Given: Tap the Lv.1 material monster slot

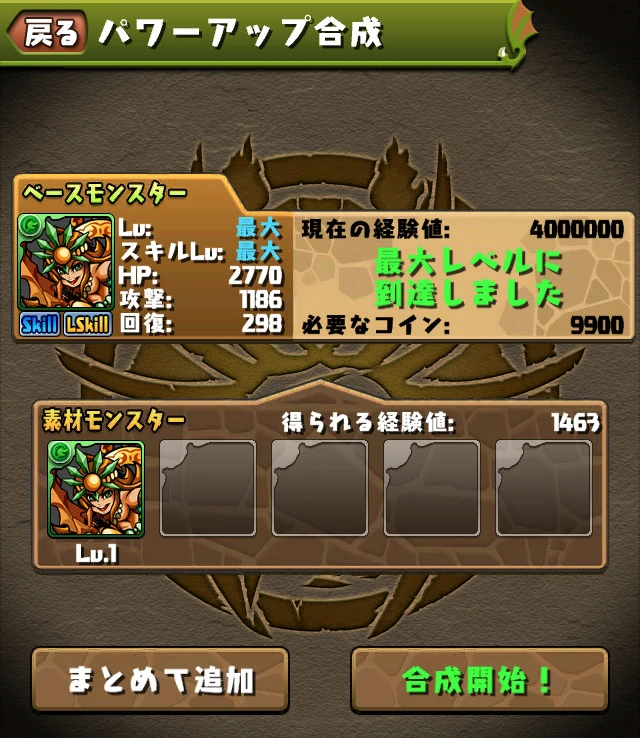Looking at the screenshot, I should [x=96, y=489].
